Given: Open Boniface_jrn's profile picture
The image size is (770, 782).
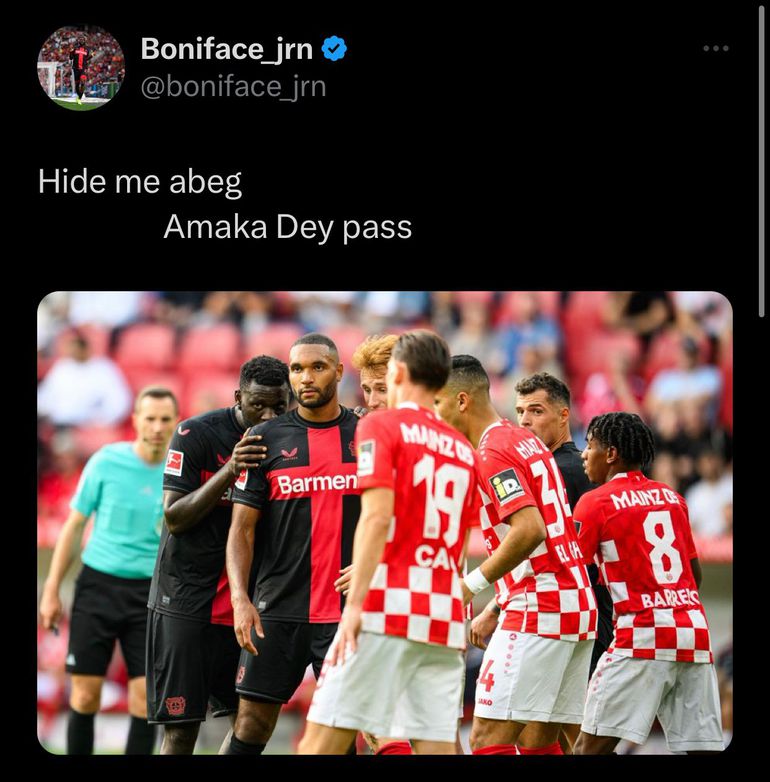Looking at the screenshot, I should pos(81,67).
